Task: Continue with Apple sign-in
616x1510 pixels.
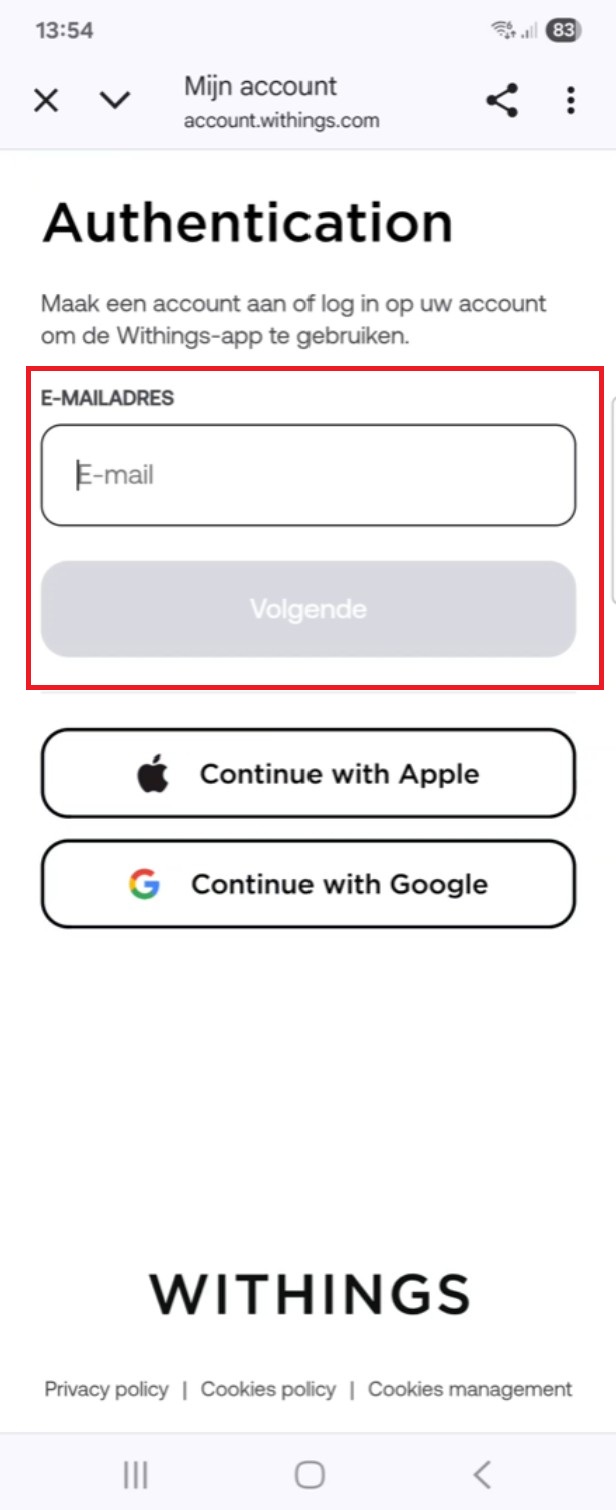Action: point(308,773)
